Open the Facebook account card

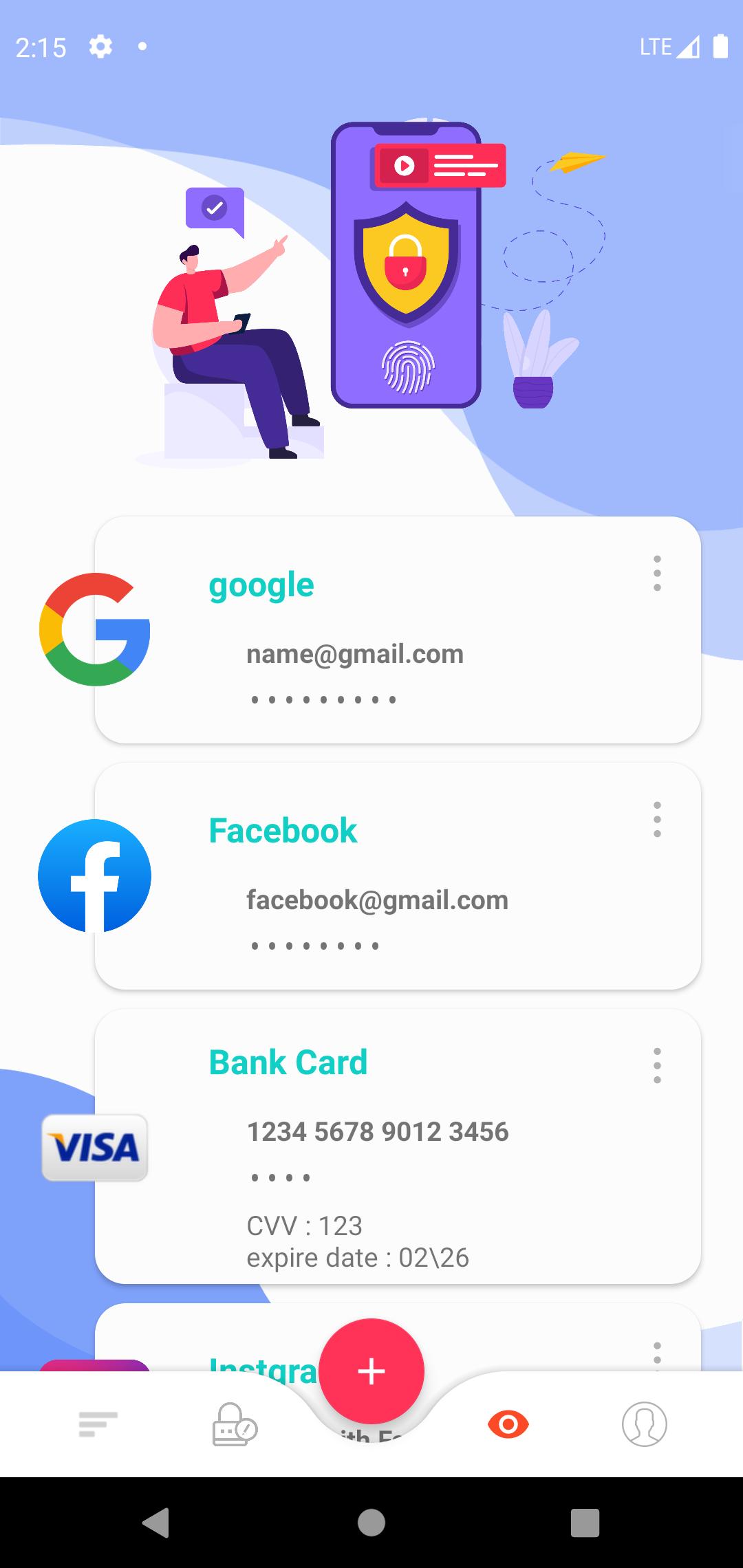click(398, 876)
